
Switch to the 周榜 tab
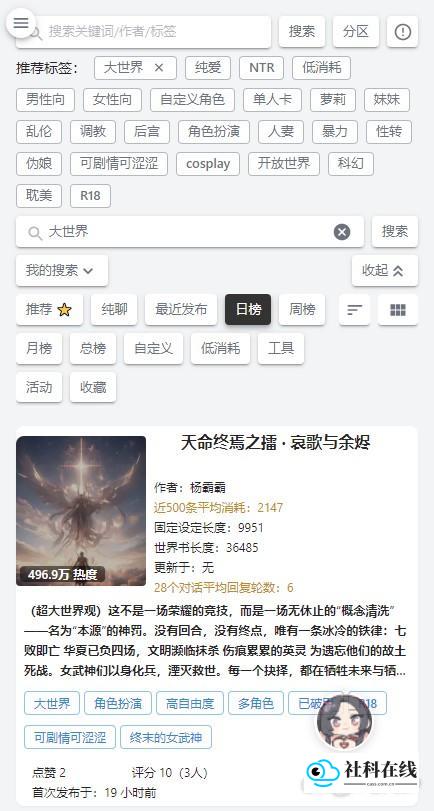point(302,309)
